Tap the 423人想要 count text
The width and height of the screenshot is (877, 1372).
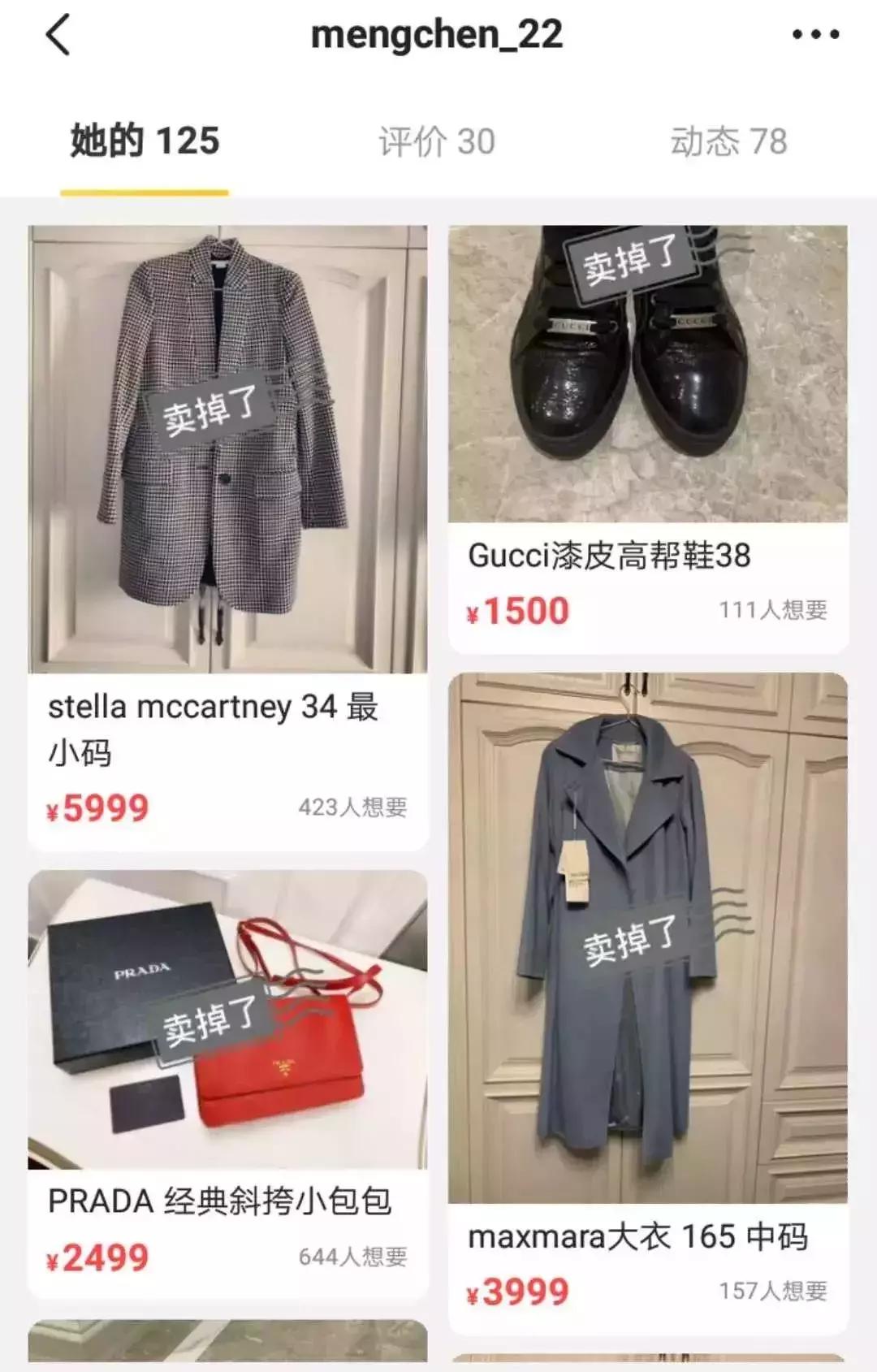(354, 807)
